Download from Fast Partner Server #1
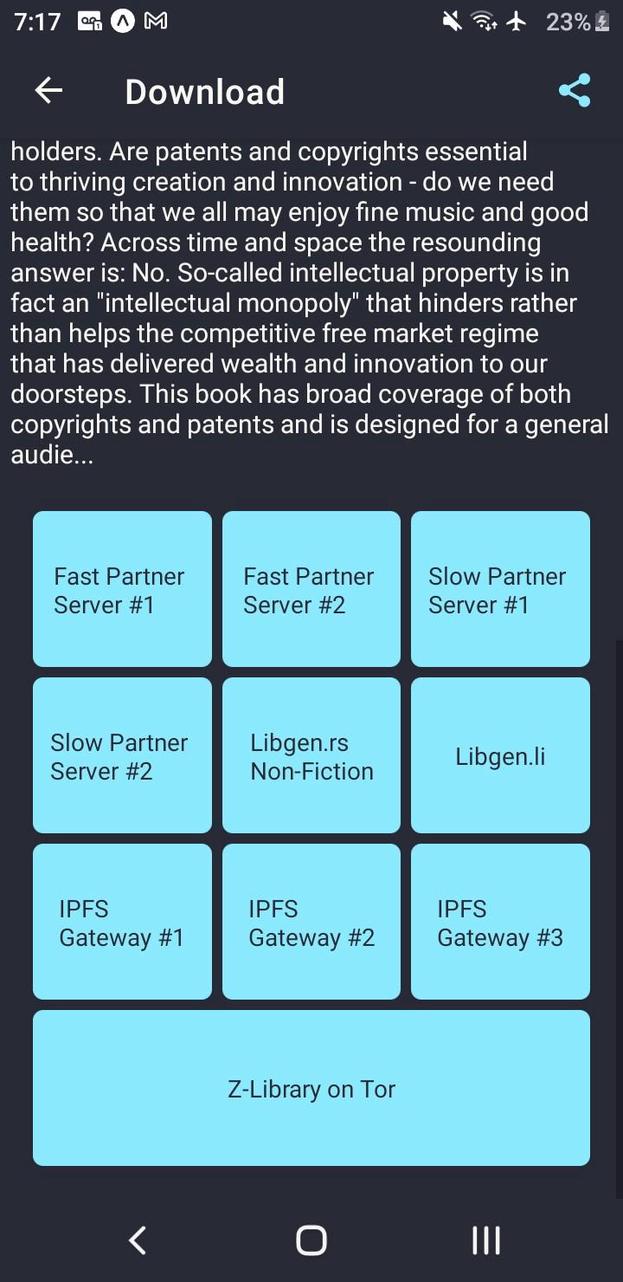The height and width of the screenshot is (1282, 623). tap(122, 589)
